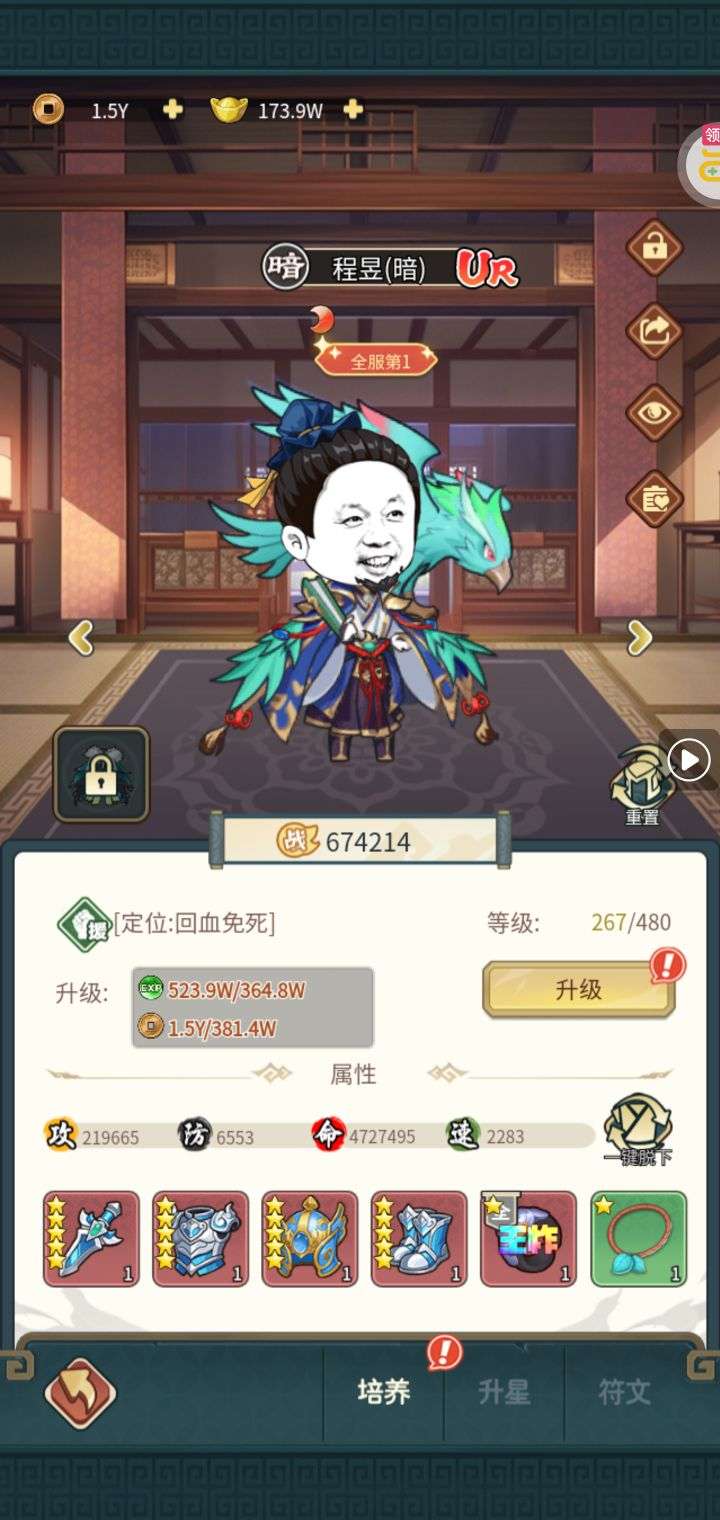The width and height of the screenshot is (720, 1520).
Task: Open the locked skin slot
Action: [x=101, y=774]
